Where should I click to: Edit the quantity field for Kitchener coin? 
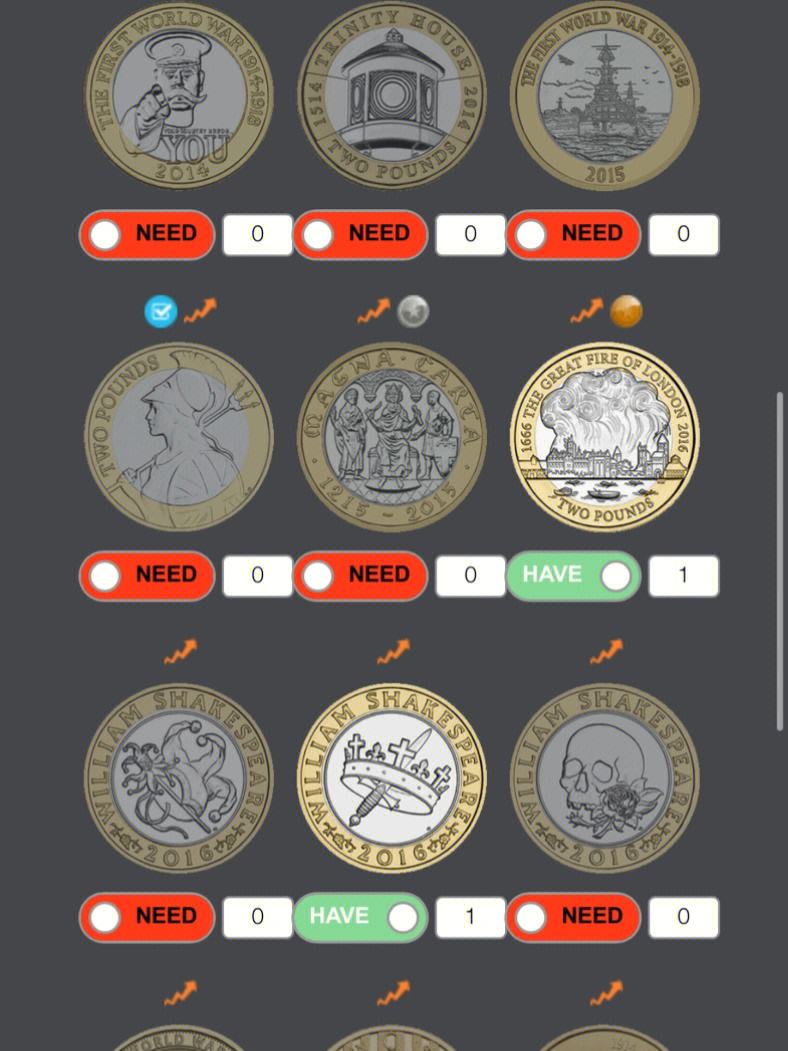(x=257, y=235)
